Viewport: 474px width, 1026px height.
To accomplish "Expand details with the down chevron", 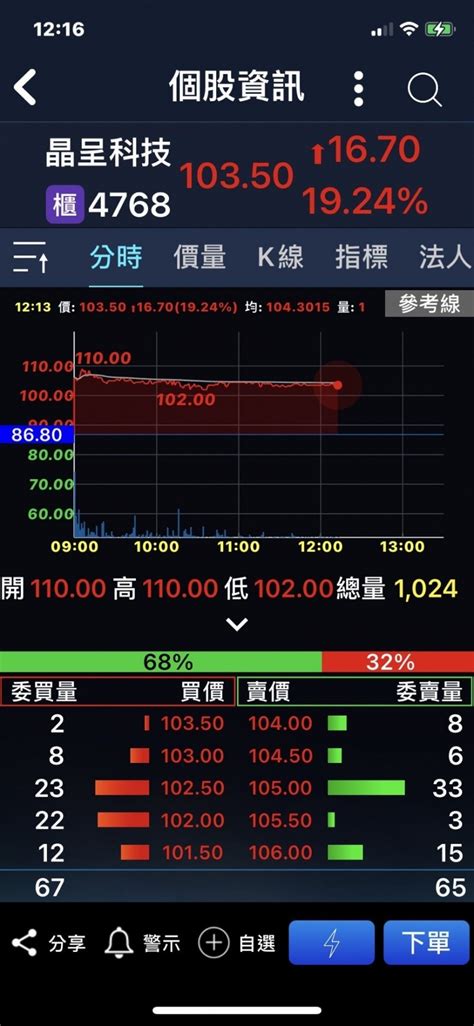I will [x=237, y=624].
